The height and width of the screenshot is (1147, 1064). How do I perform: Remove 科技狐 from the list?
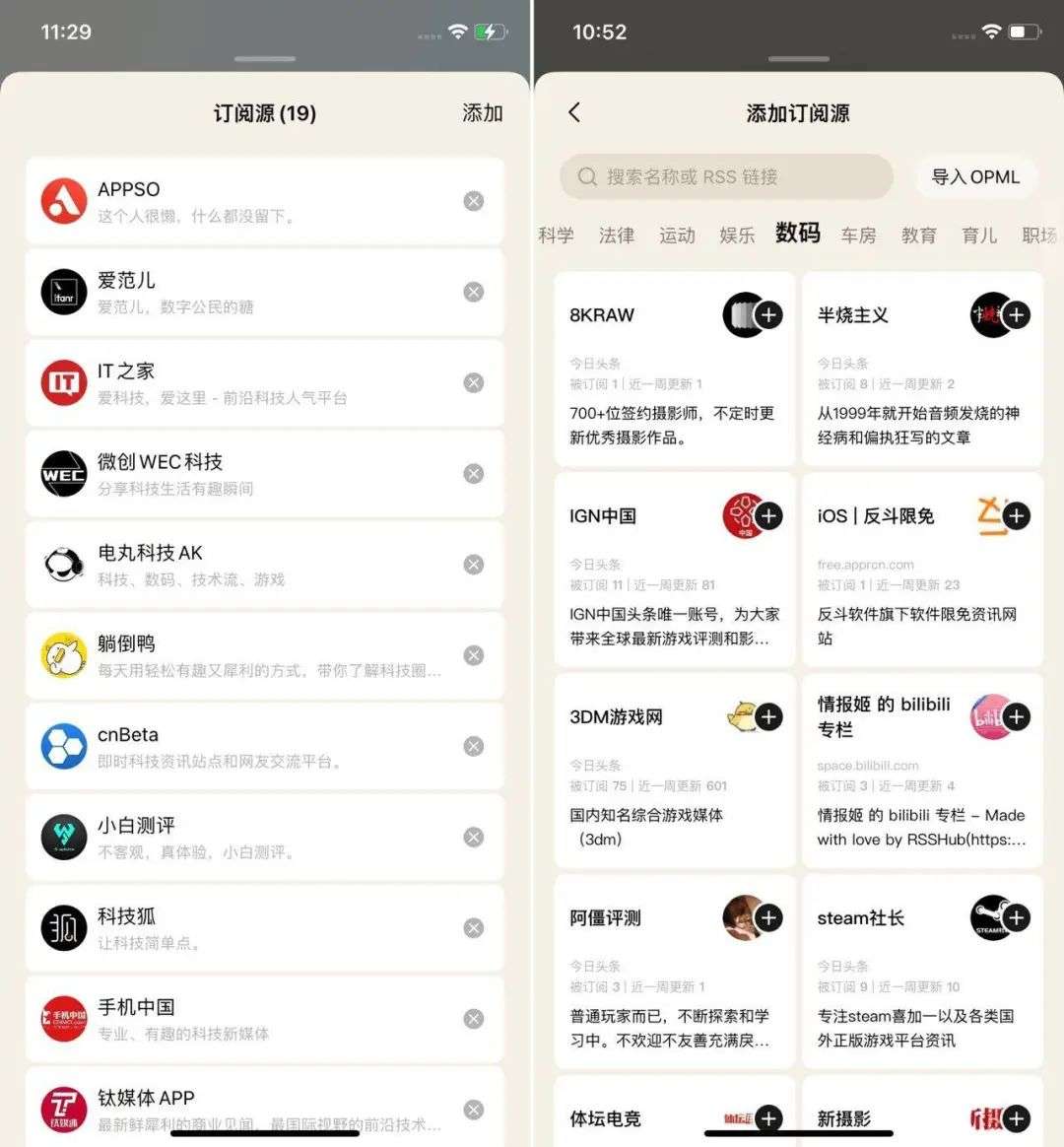coord(474,928)
